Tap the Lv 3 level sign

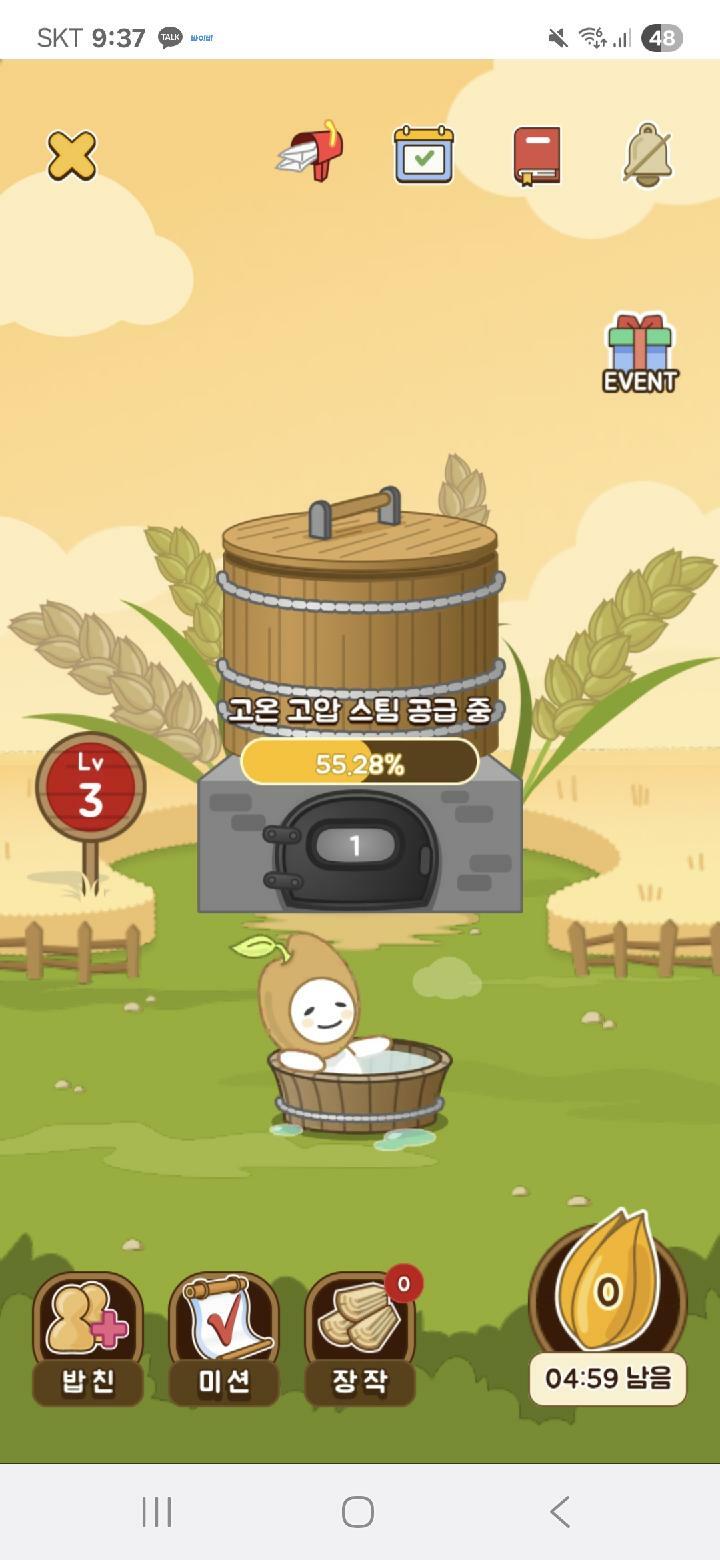point(91,788)
